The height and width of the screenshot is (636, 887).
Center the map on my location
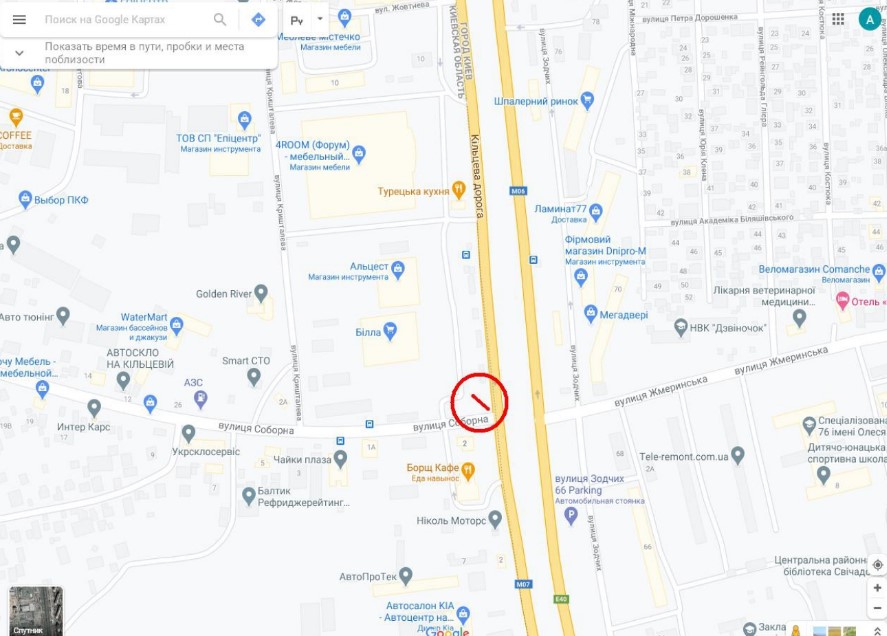(877, 565)
